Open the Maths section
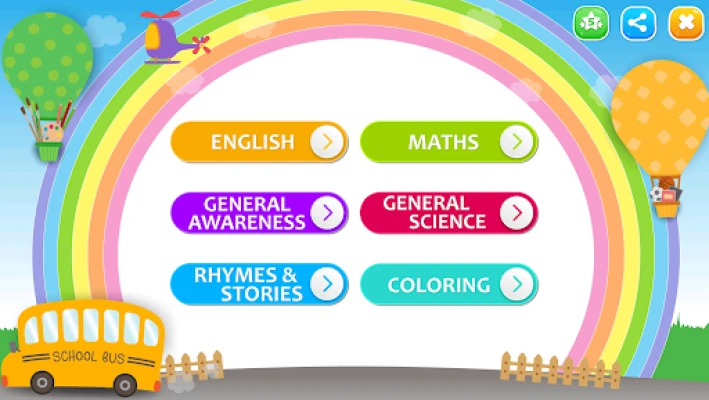709x400 pixels. point(448,142)
